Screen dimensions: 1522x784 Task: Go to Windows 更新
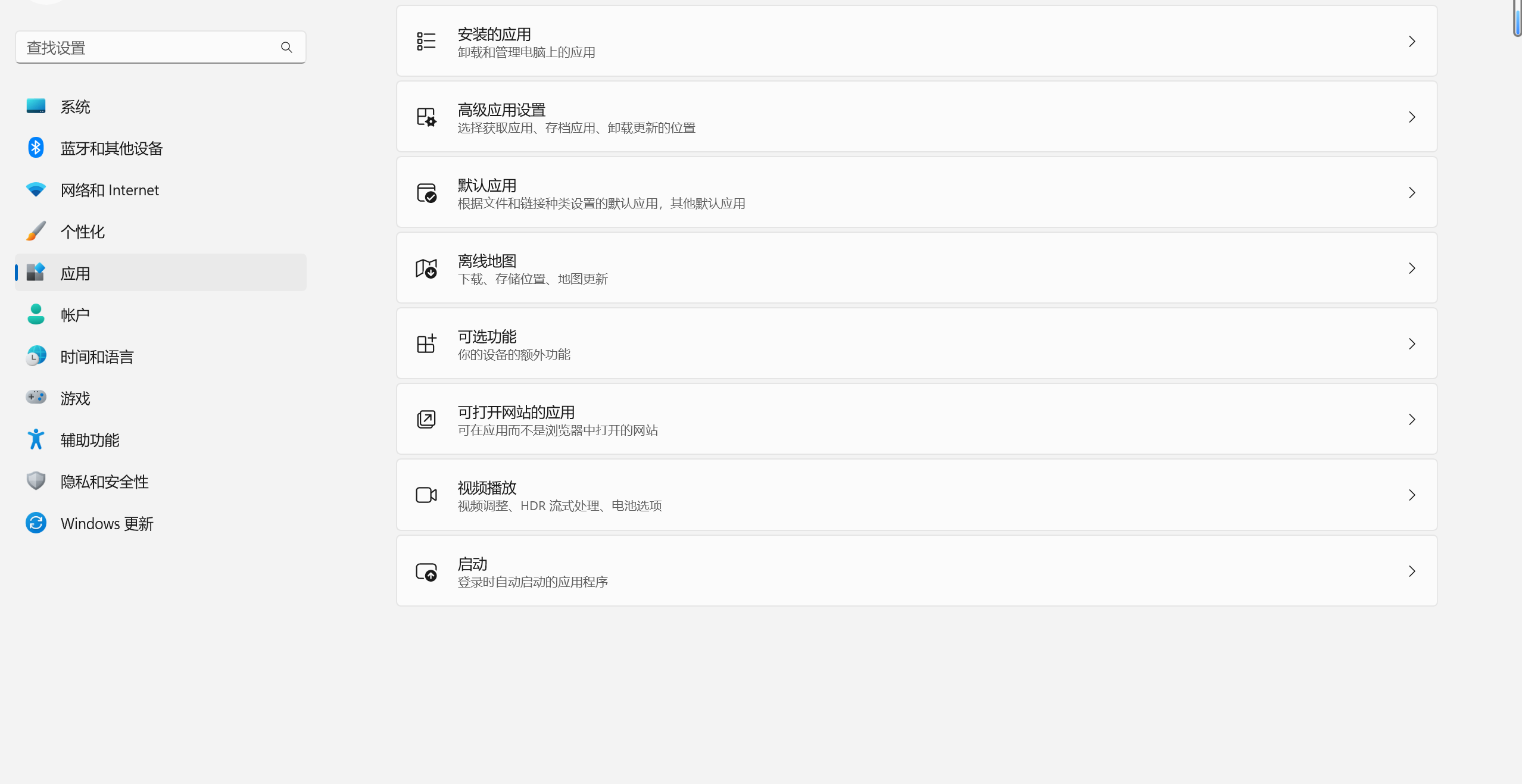click(107, 523)
